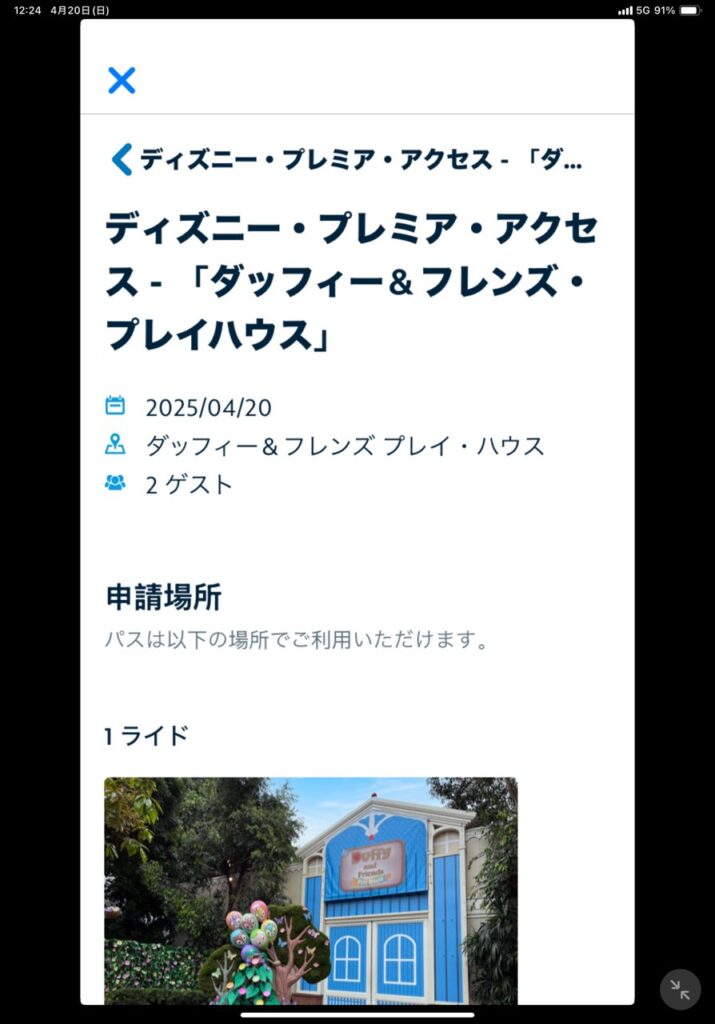This screenshot has width=715, height=1024.
Task: Tap the collapse arrows icon at bottom corner
Action: coord(680,989)
